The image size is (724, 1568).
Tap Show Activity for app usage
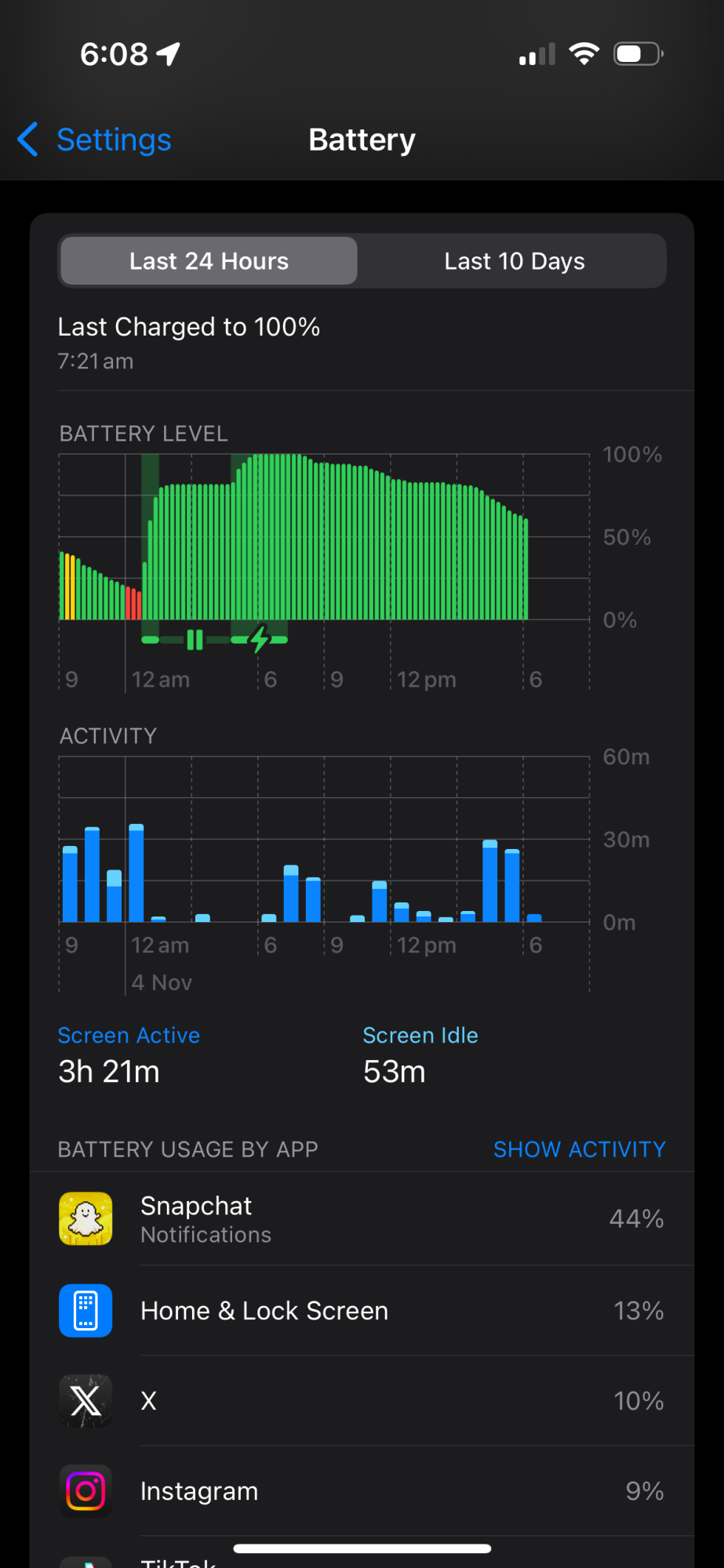tap(579, 1149)
